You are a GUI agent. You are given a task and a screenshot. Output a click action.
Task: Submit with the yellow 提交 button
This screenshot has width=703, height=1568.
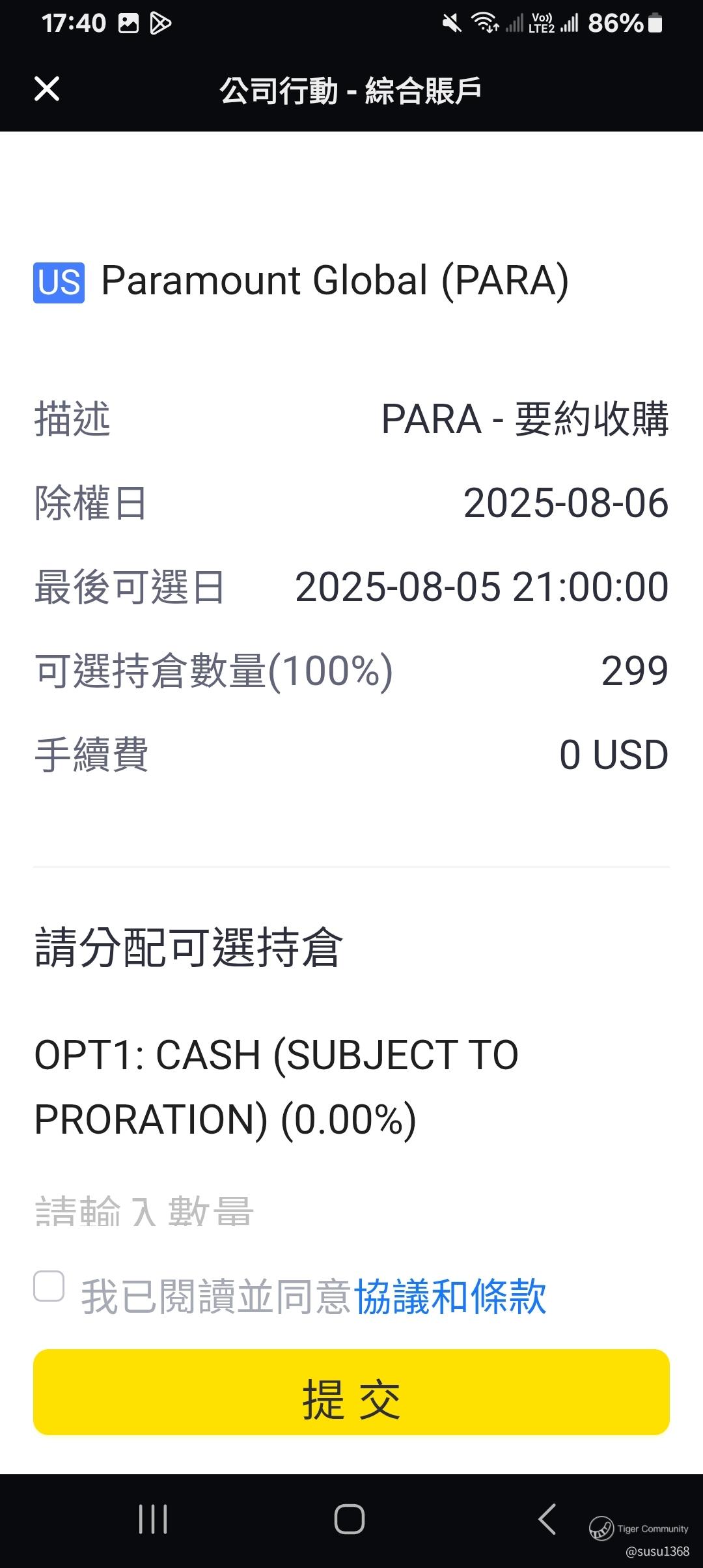(x=351, y=1392)
